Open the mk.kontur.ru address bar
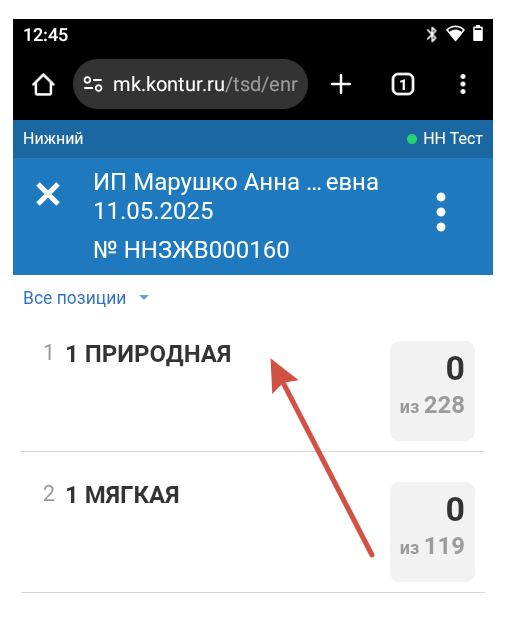Viewport: 514px width, 625px height. tap(190, 84)
